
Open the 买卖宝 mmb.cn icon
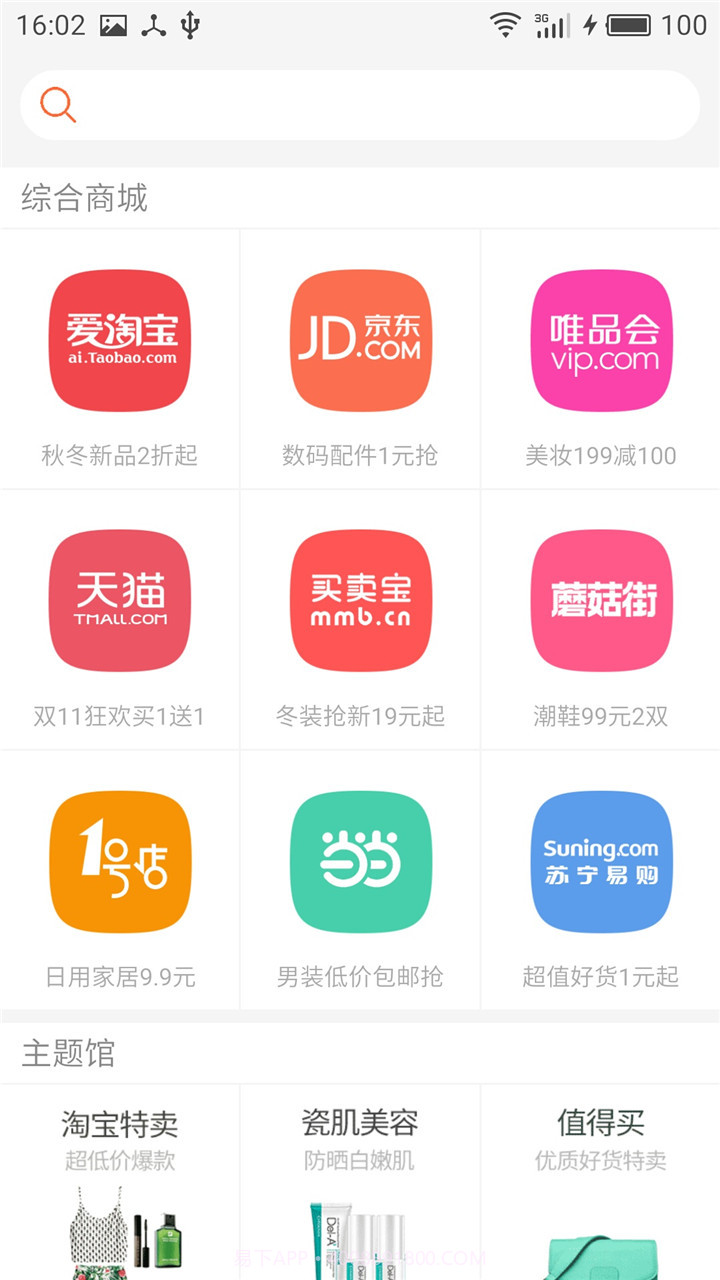tap(360, 600)
